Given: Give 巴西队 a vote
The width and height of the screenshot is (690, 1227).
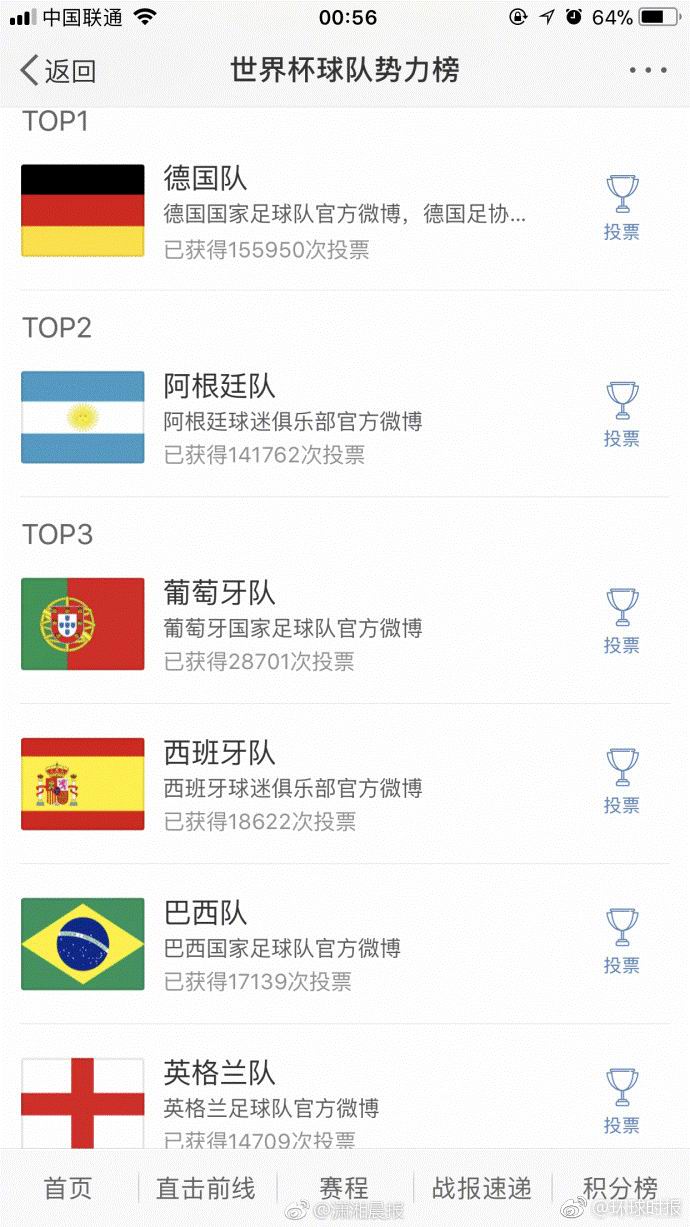Looking at the screenshot, I should click(x=621, y=941).
